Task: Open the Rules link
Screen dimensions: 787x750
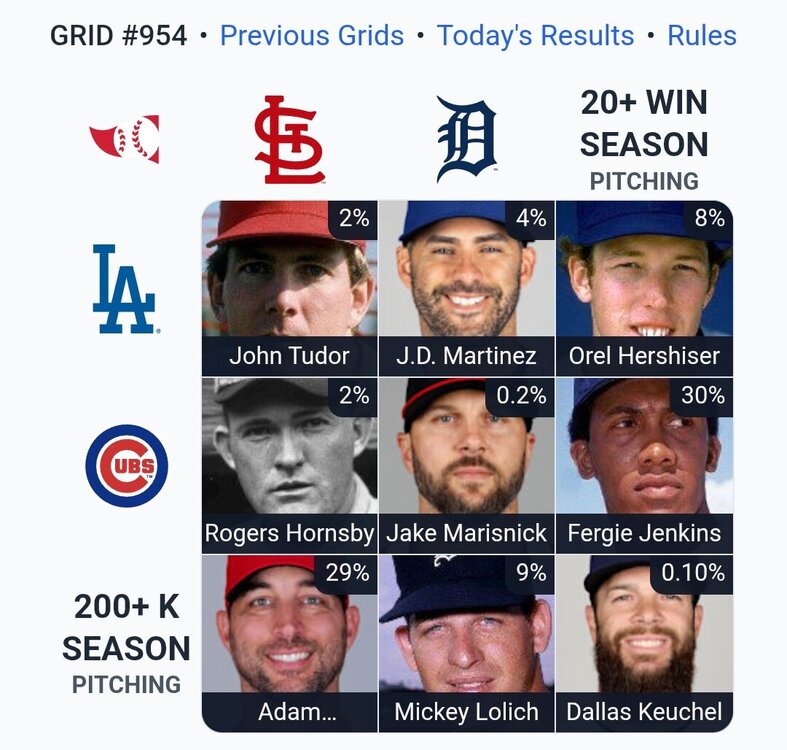Action: (702, 36)
